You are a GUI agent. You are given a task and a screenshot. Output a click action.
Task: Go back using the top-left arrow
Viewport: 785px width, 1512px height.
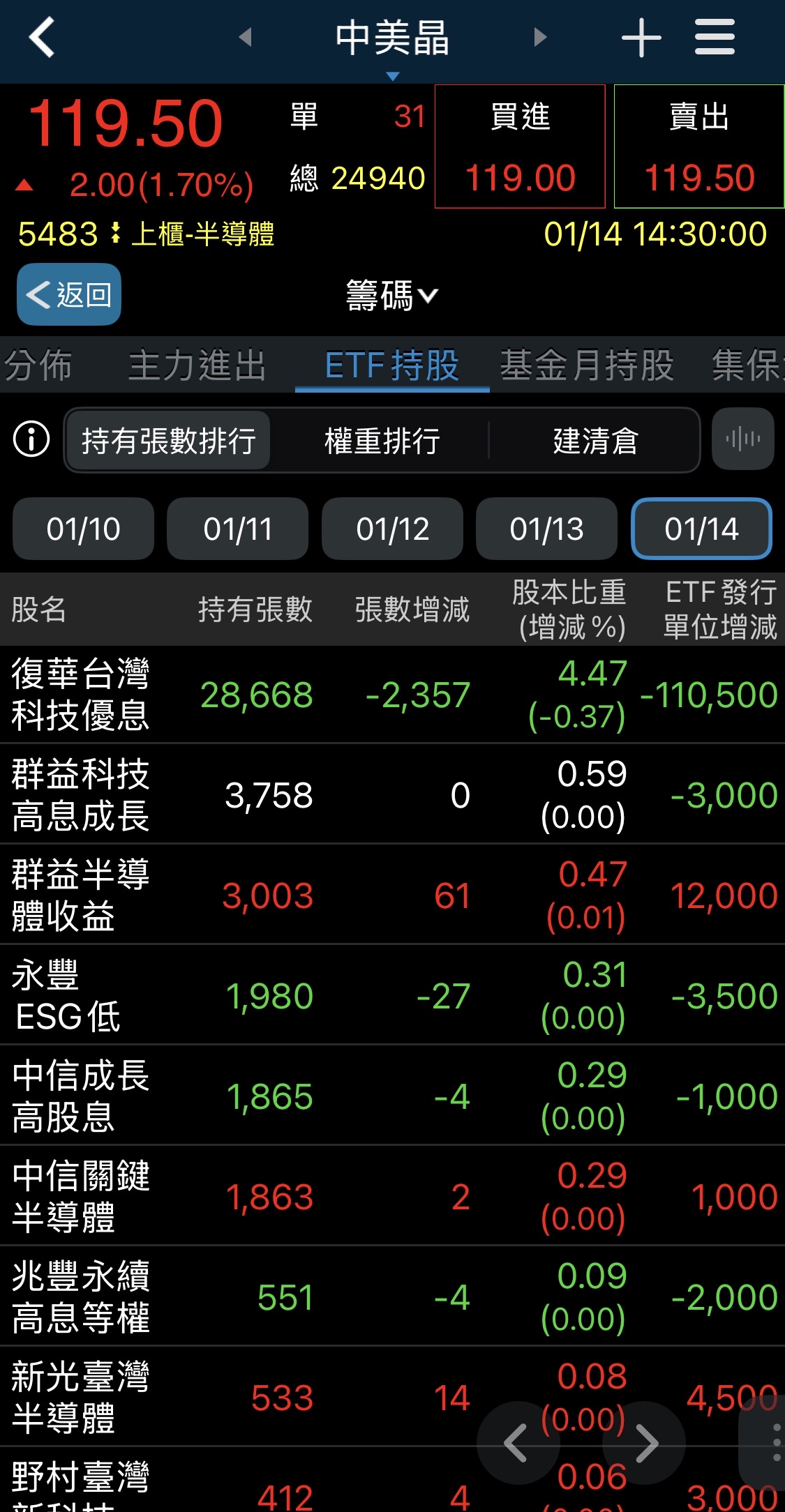(42, 38)
